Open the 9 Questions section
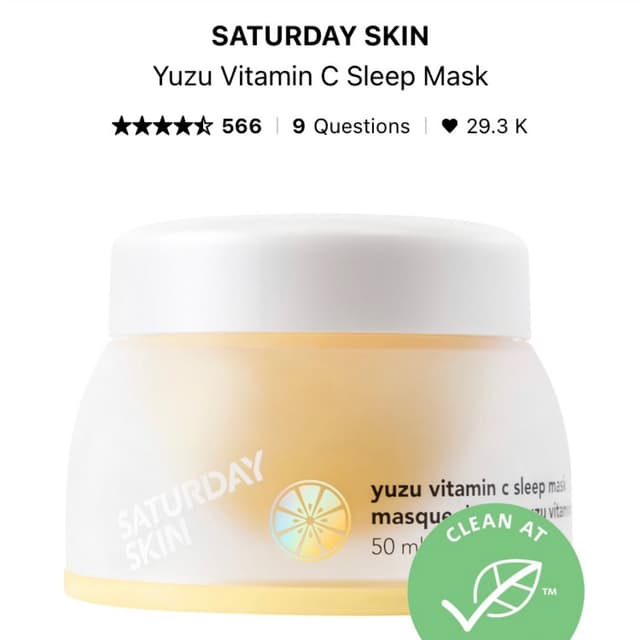This screenshot has width=640, height=640. [x=351, y=126]
